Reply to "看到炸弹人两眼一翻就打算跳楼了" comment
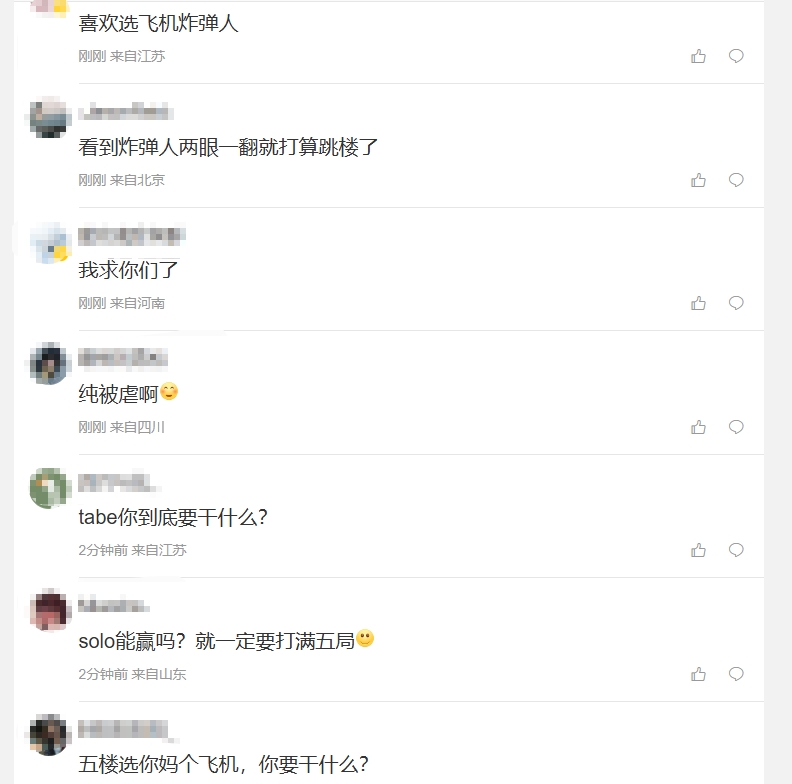 736,180
